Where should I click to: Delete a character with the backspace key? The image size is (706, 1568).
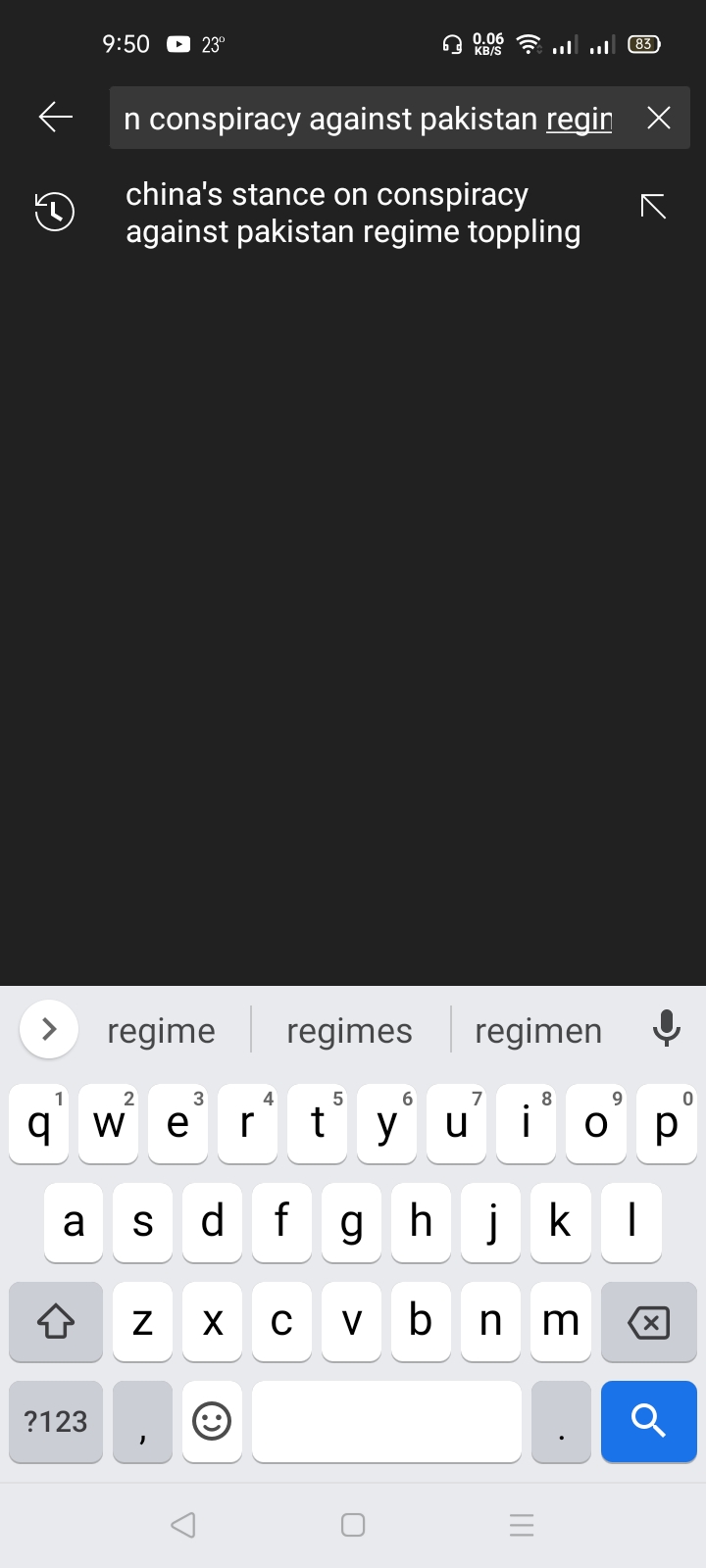point(649,1322)
